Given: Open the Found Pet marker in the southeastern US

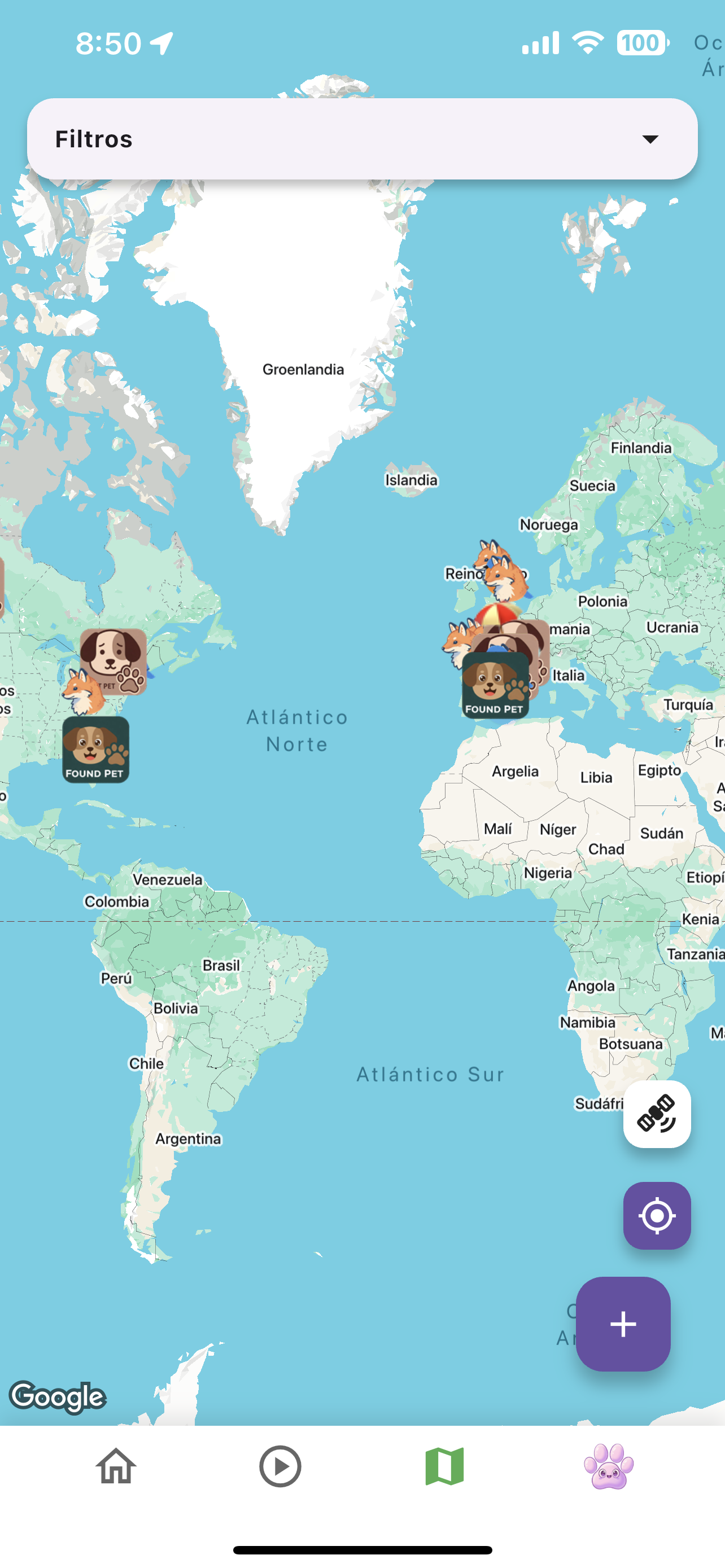Looking at the screenshot, I should tap(95, 750).
